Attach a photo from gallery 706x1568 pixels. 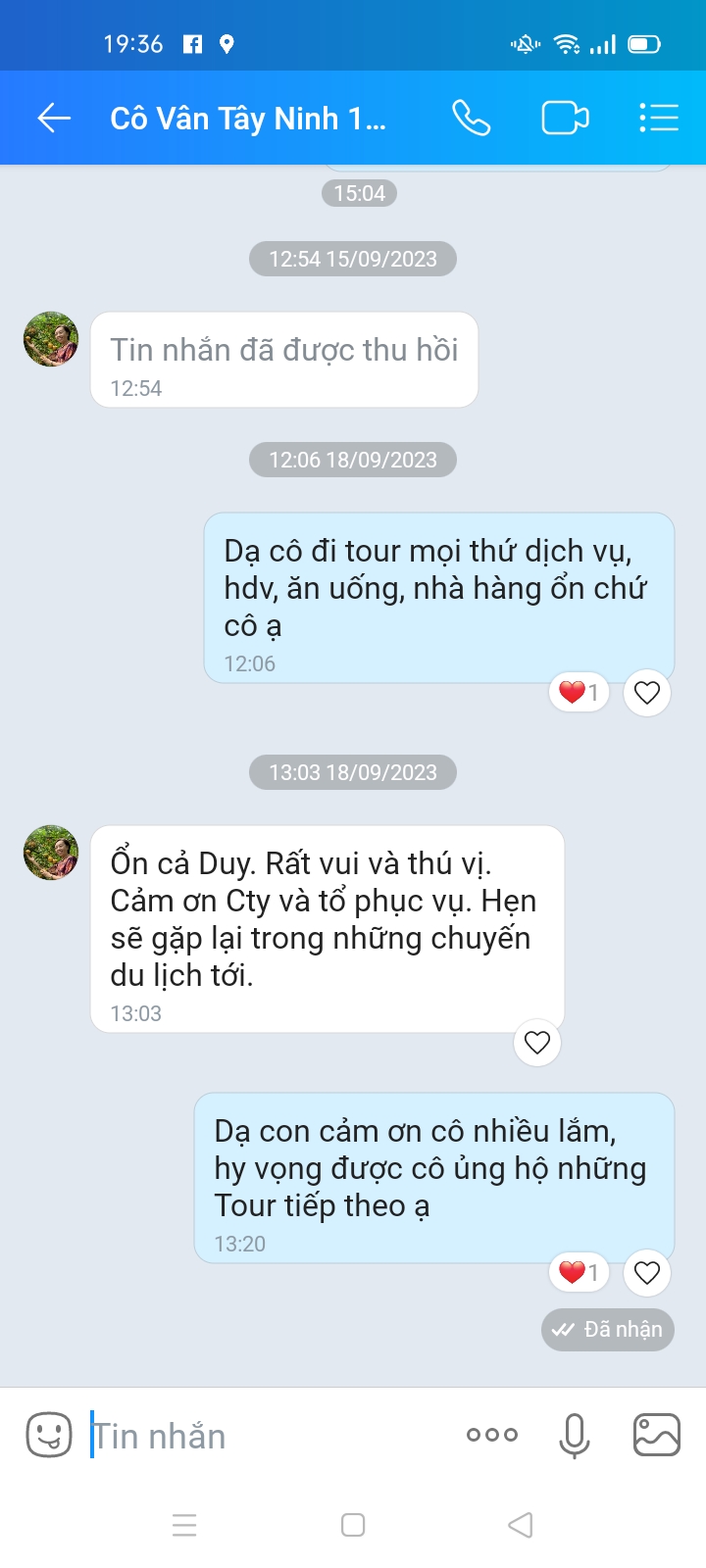(656, 1436)
